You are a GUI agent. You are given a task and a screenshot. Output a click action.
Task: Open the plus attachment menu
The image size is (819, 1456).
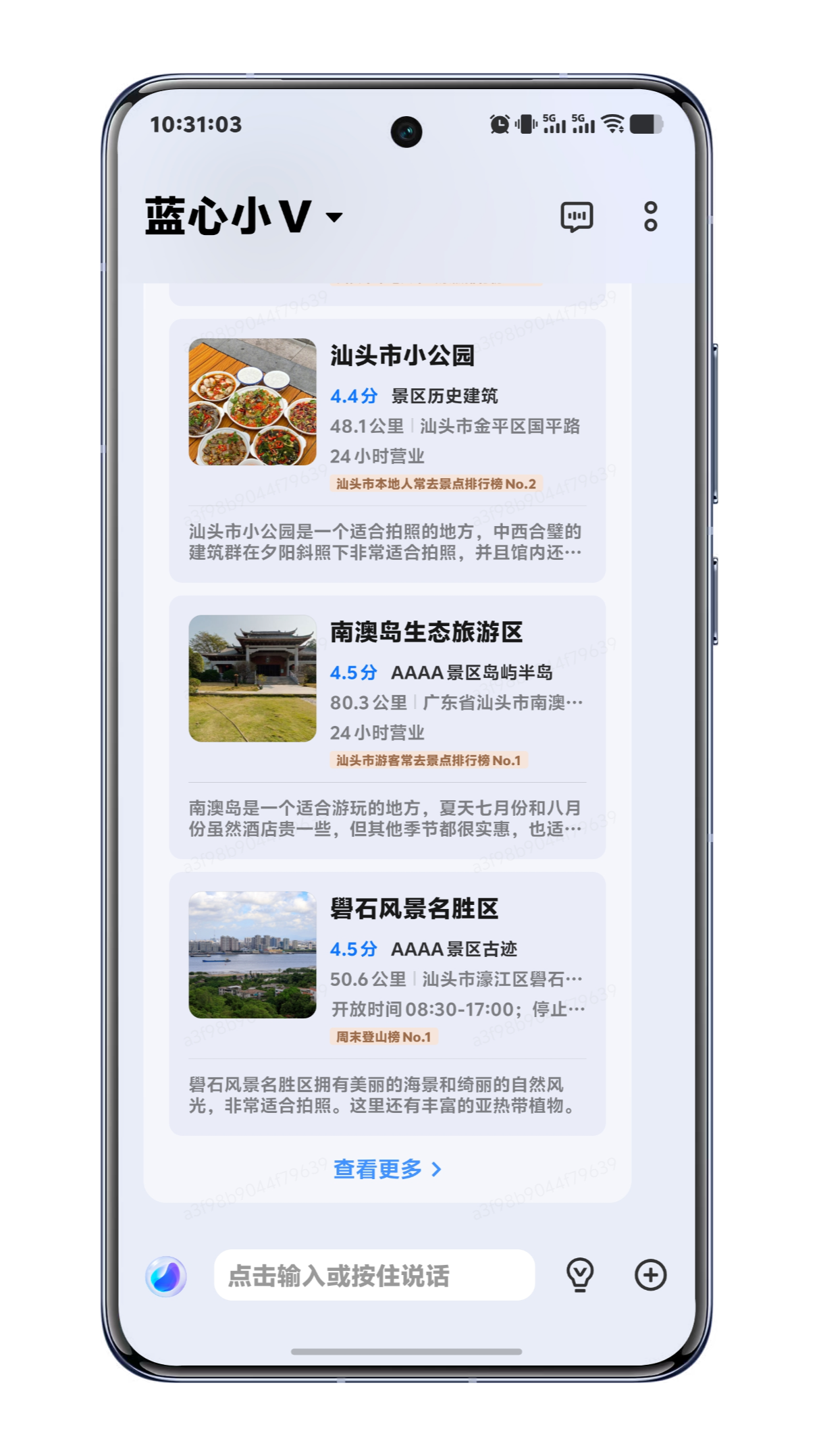pos(650,1275)
